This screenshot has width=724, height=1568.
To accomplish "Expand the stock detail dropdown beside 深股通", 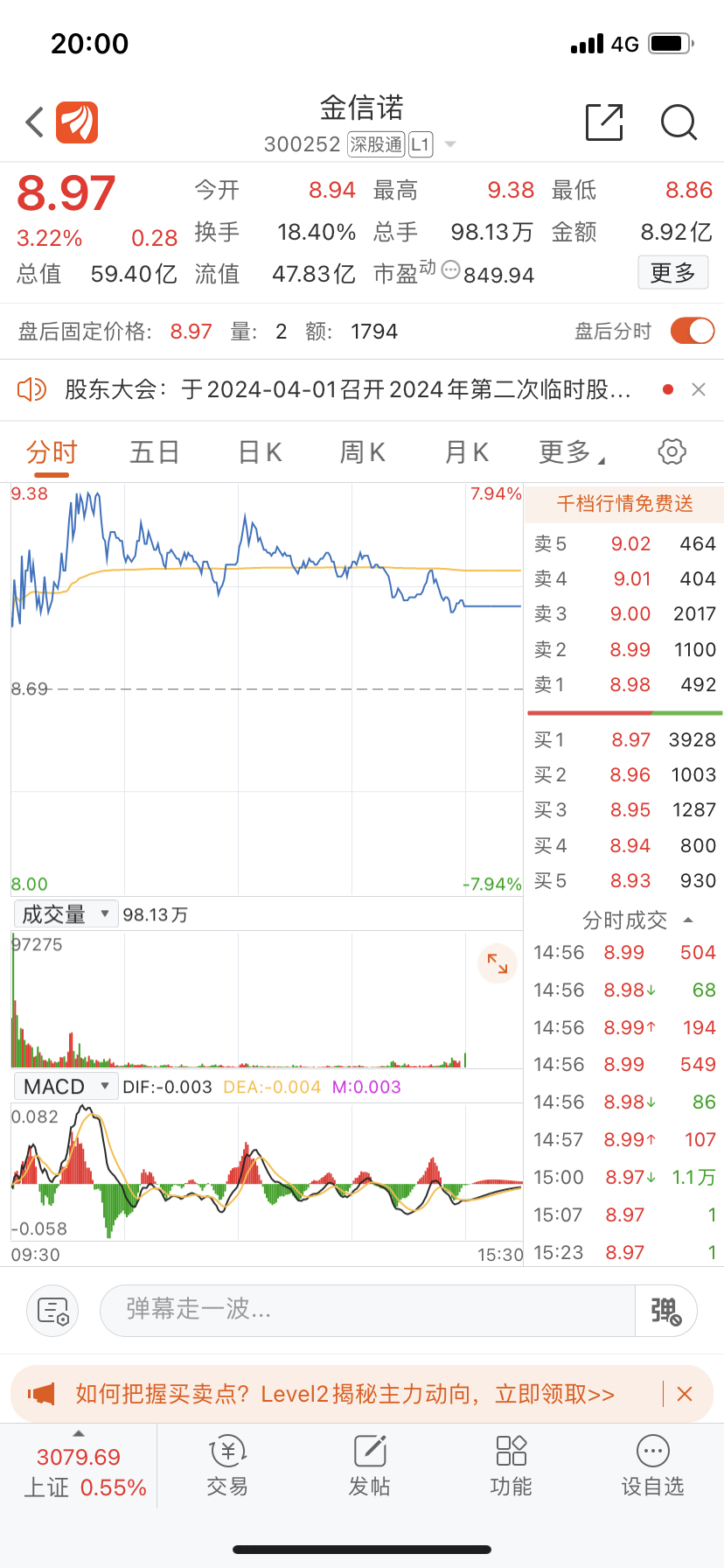I will [449, 145].
